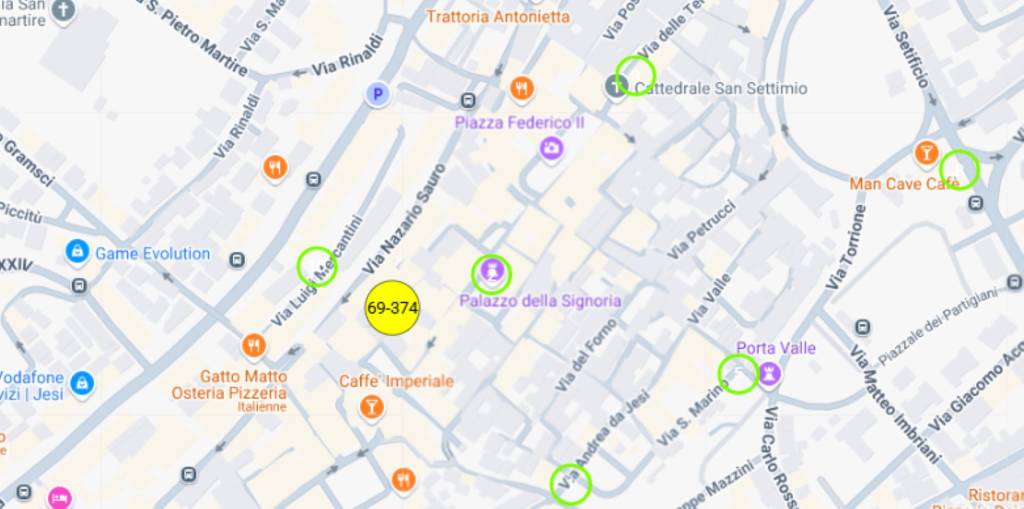Open the Vodafone shop pin

82,382
